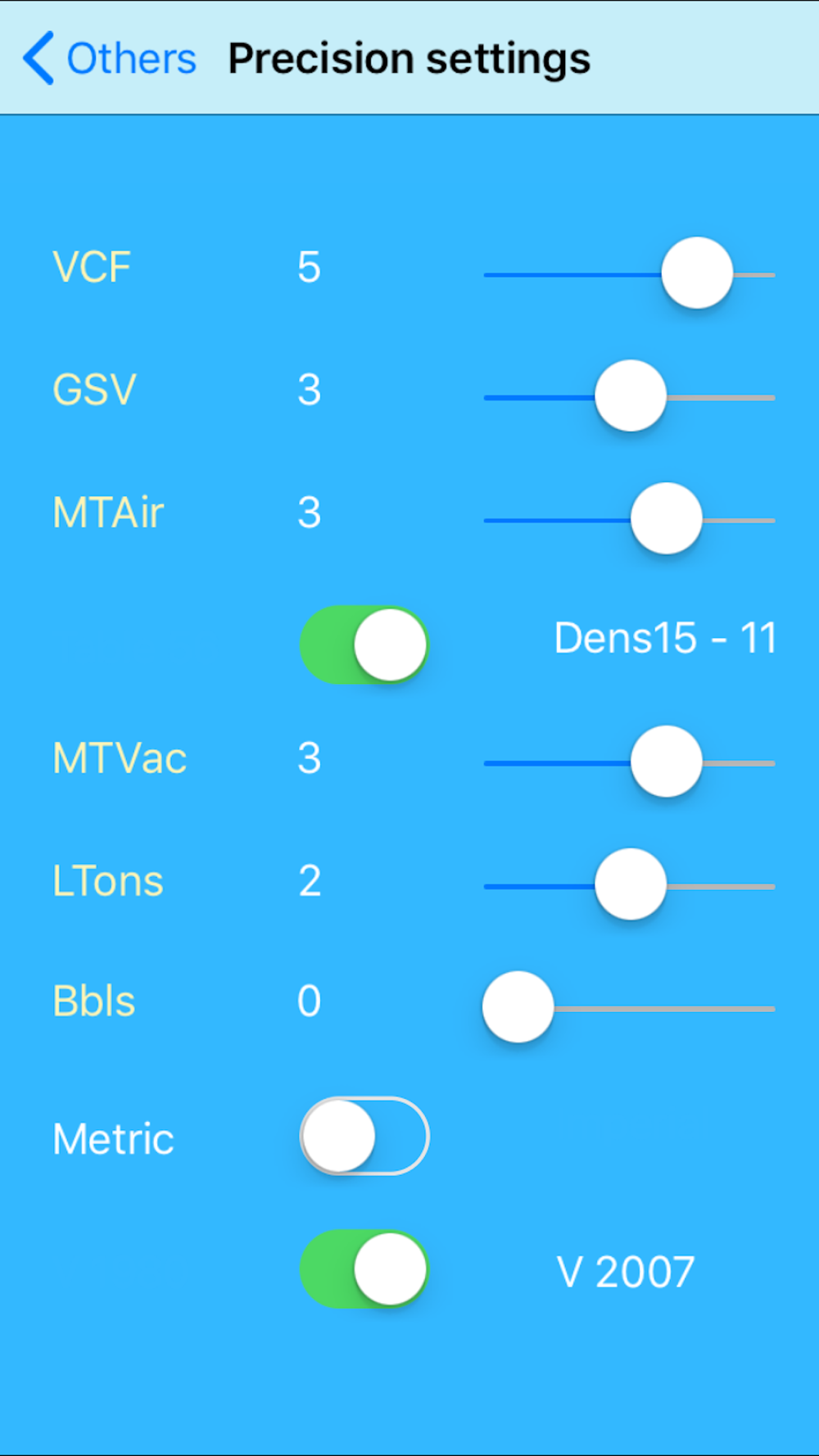Screen dimensions: 819x1456
Task: Enable the Metric switch
Action: click(364, 1137)
